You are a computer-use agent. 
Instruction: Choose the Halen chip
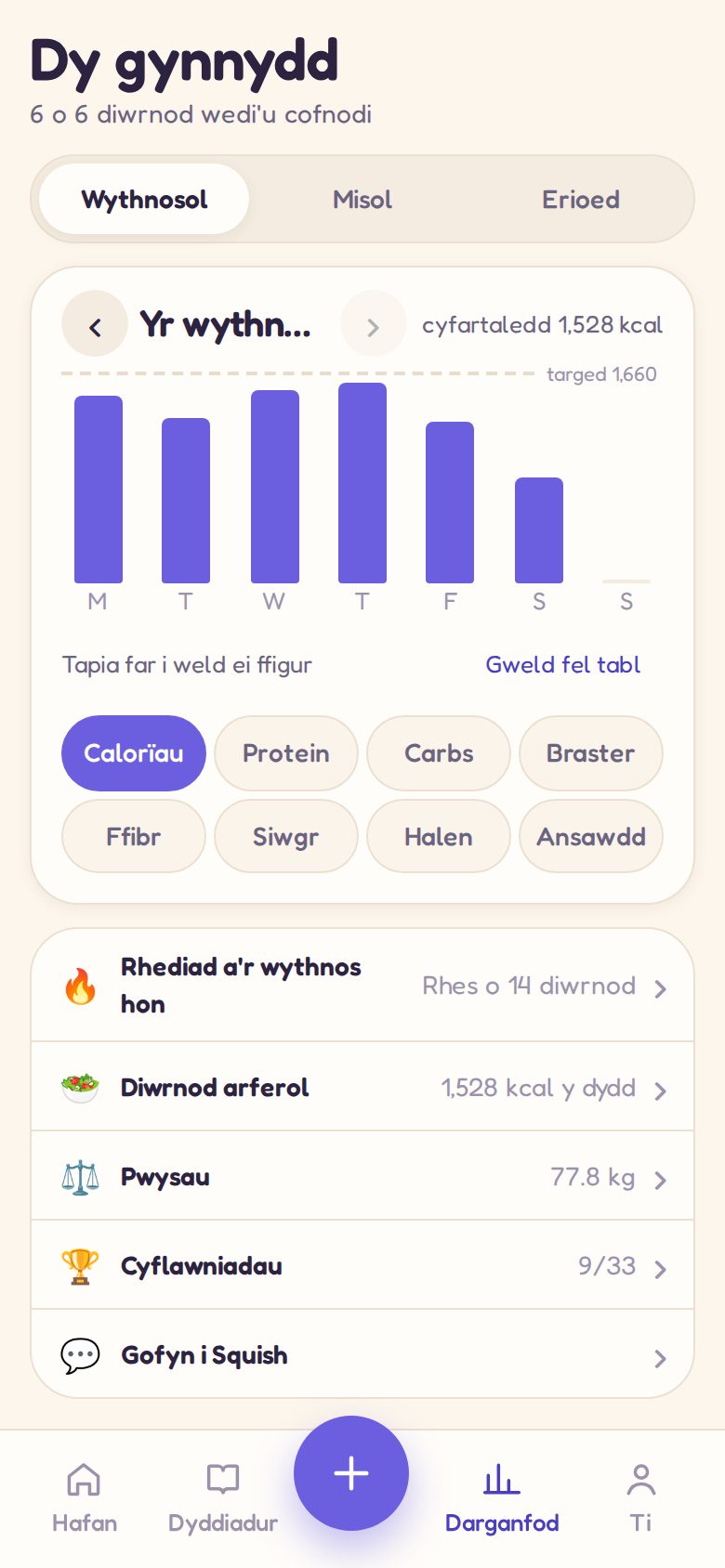439,837
